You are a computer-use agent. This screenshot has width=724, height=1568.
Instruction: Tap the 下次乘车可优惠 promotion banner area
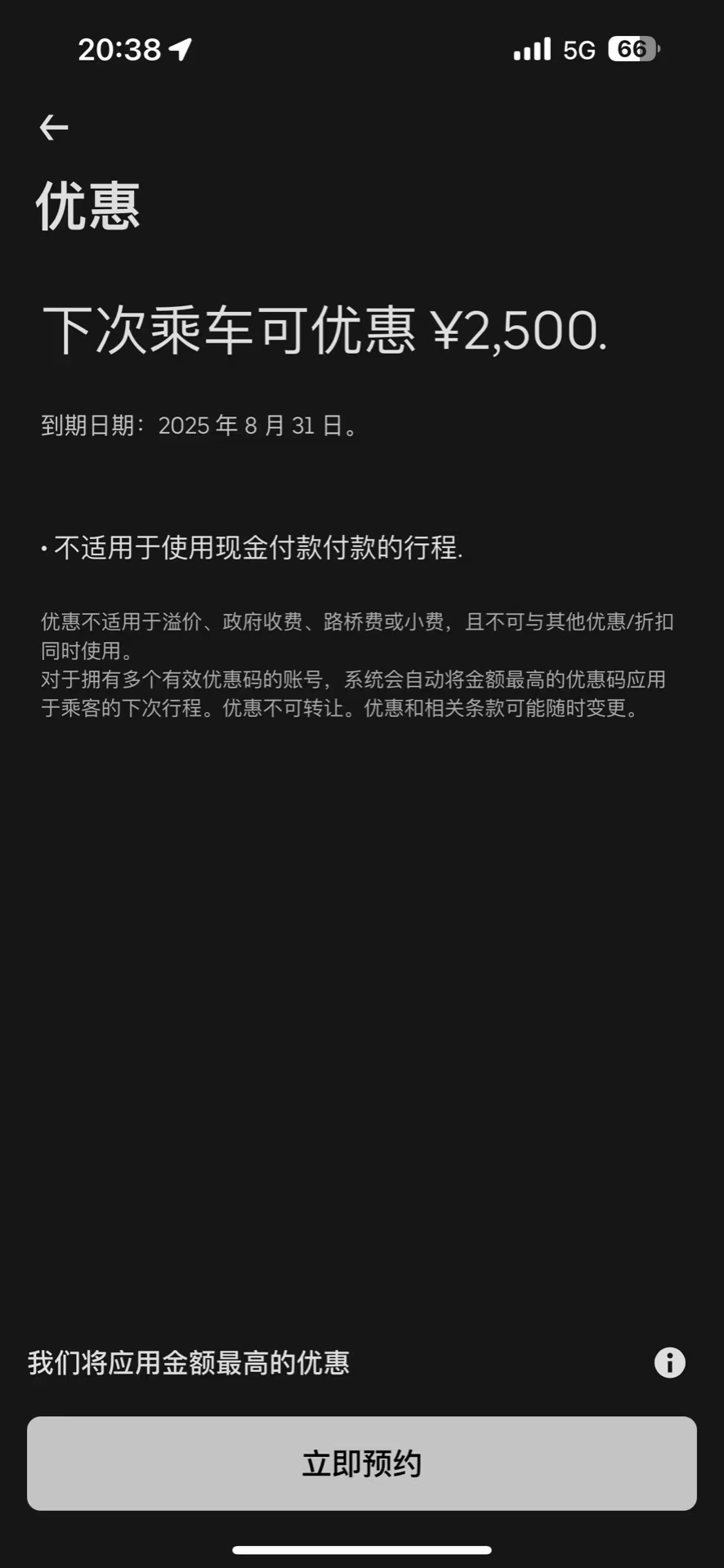click(x=323, y=331)
